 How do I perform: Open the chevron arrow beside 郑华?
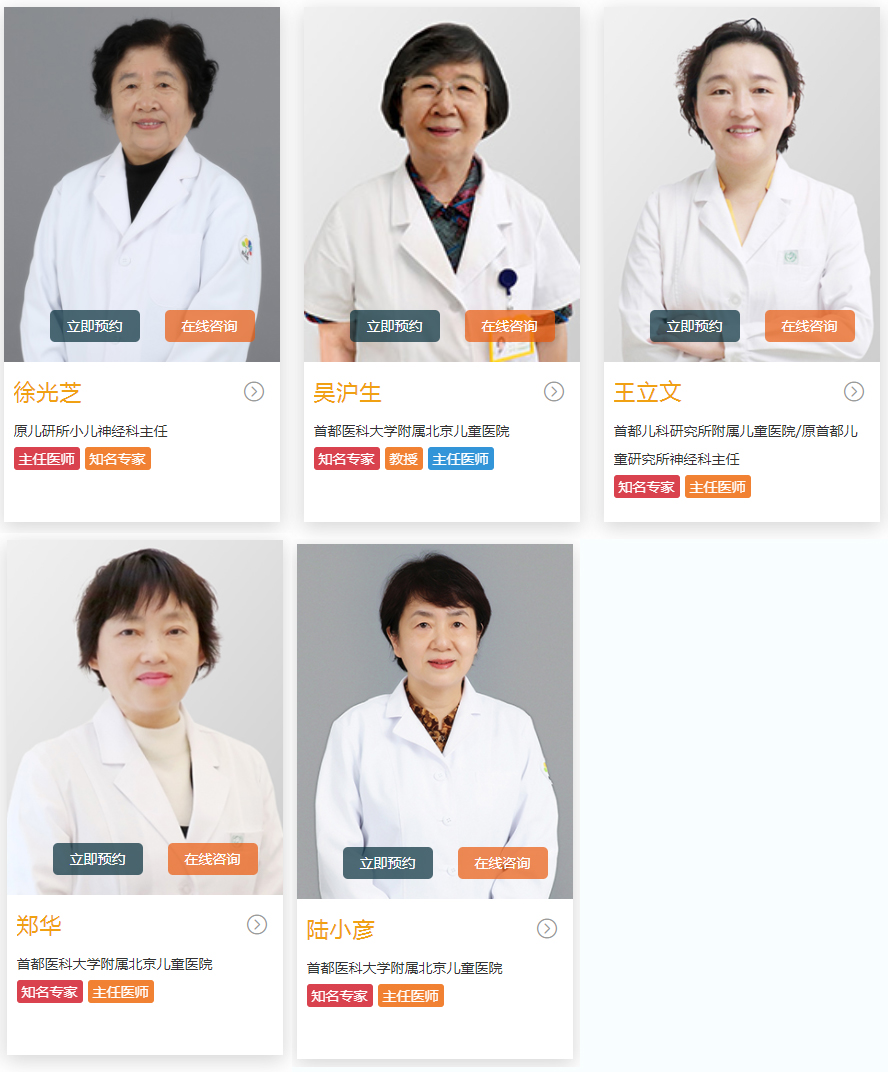point(257,925)
